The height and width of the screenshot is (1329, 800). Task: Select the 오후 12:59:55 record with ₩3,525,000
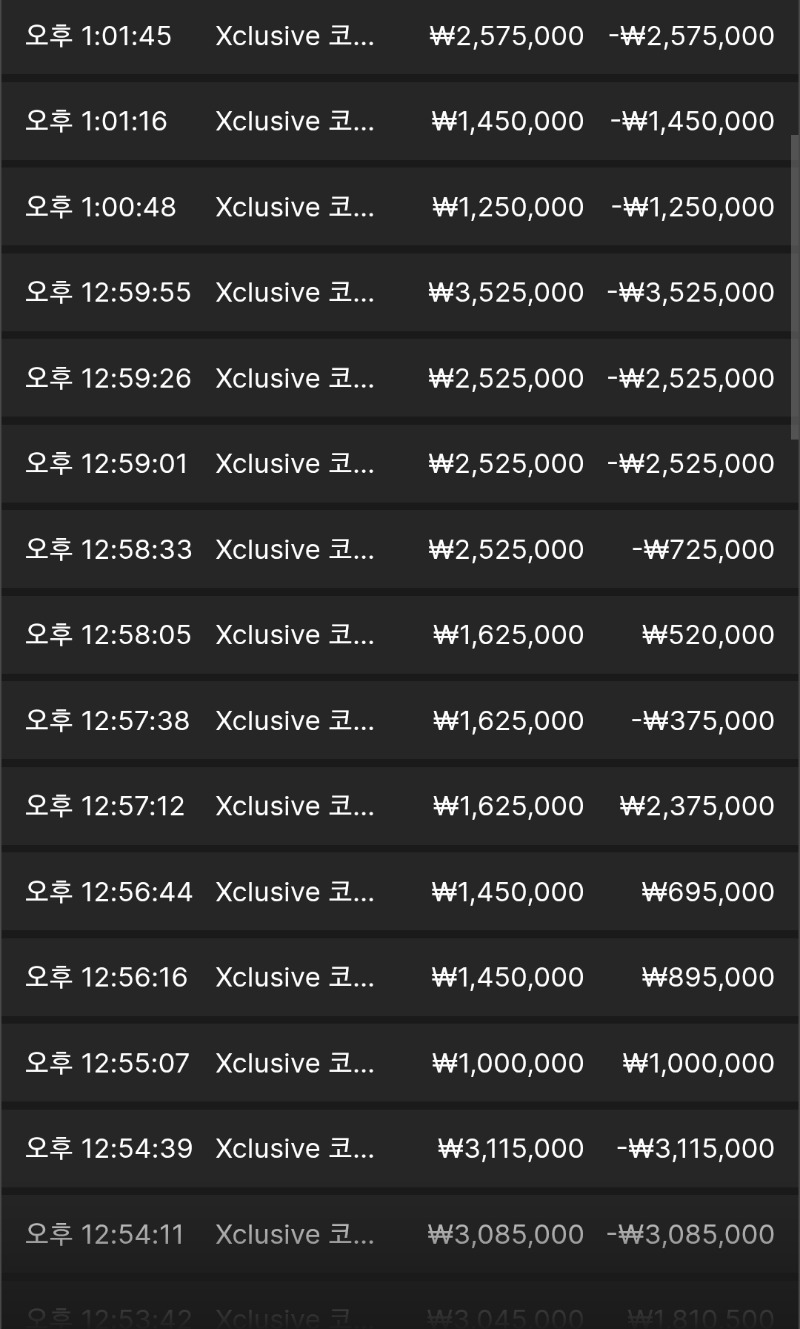(400, 292)
